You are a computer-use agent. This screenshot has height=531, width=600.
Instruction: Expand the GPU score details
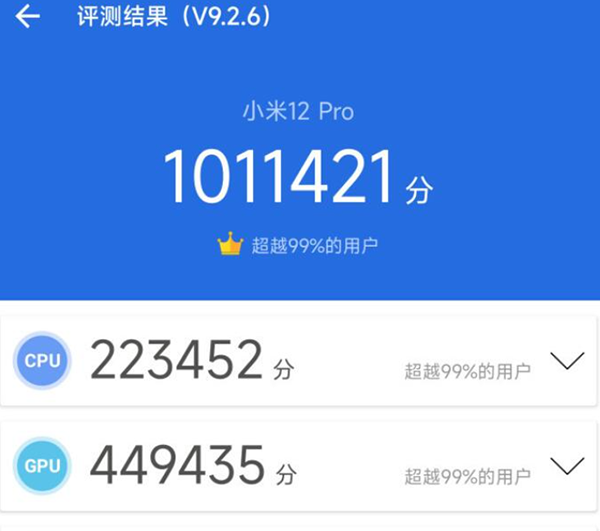coord(567,466)
